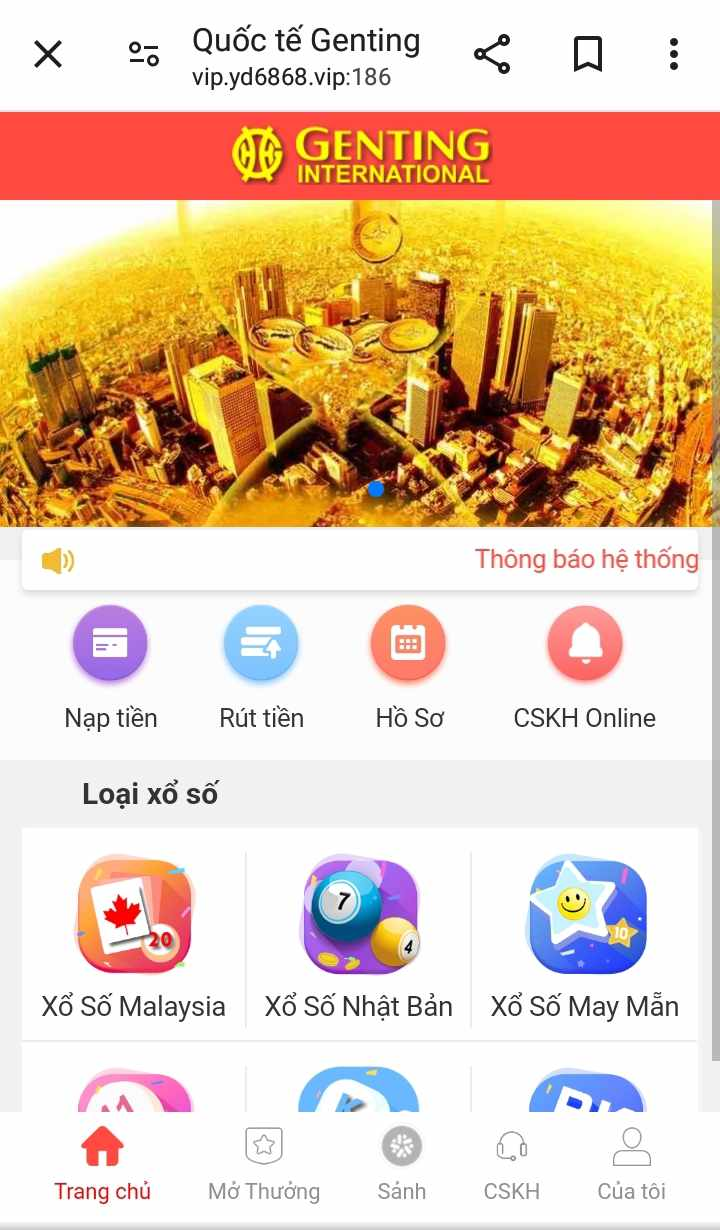Select Xổ Số Malaysia lottery
The image size is (720, 1230).
click(134, 917)
